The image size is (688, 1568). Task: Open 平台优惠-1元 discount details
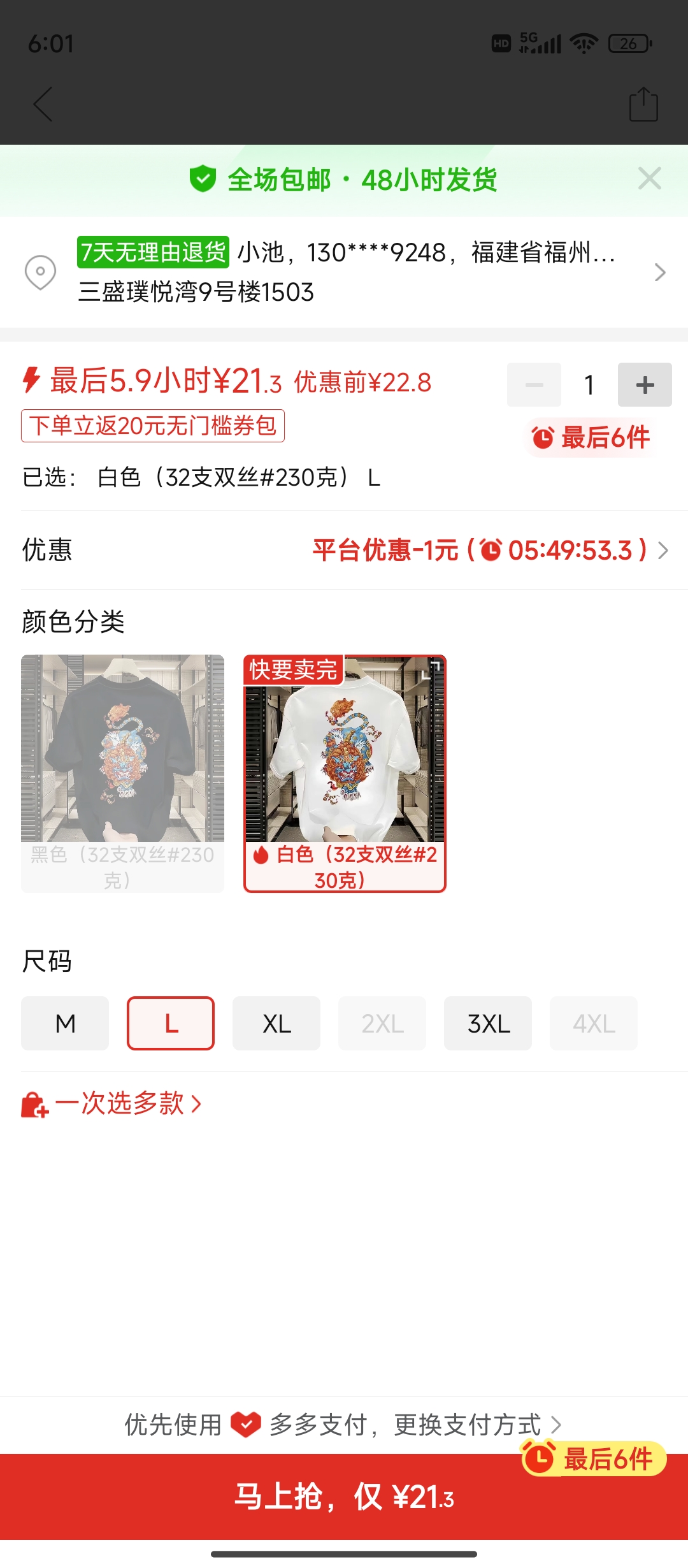pyautogui.click(x=489, y=550)
